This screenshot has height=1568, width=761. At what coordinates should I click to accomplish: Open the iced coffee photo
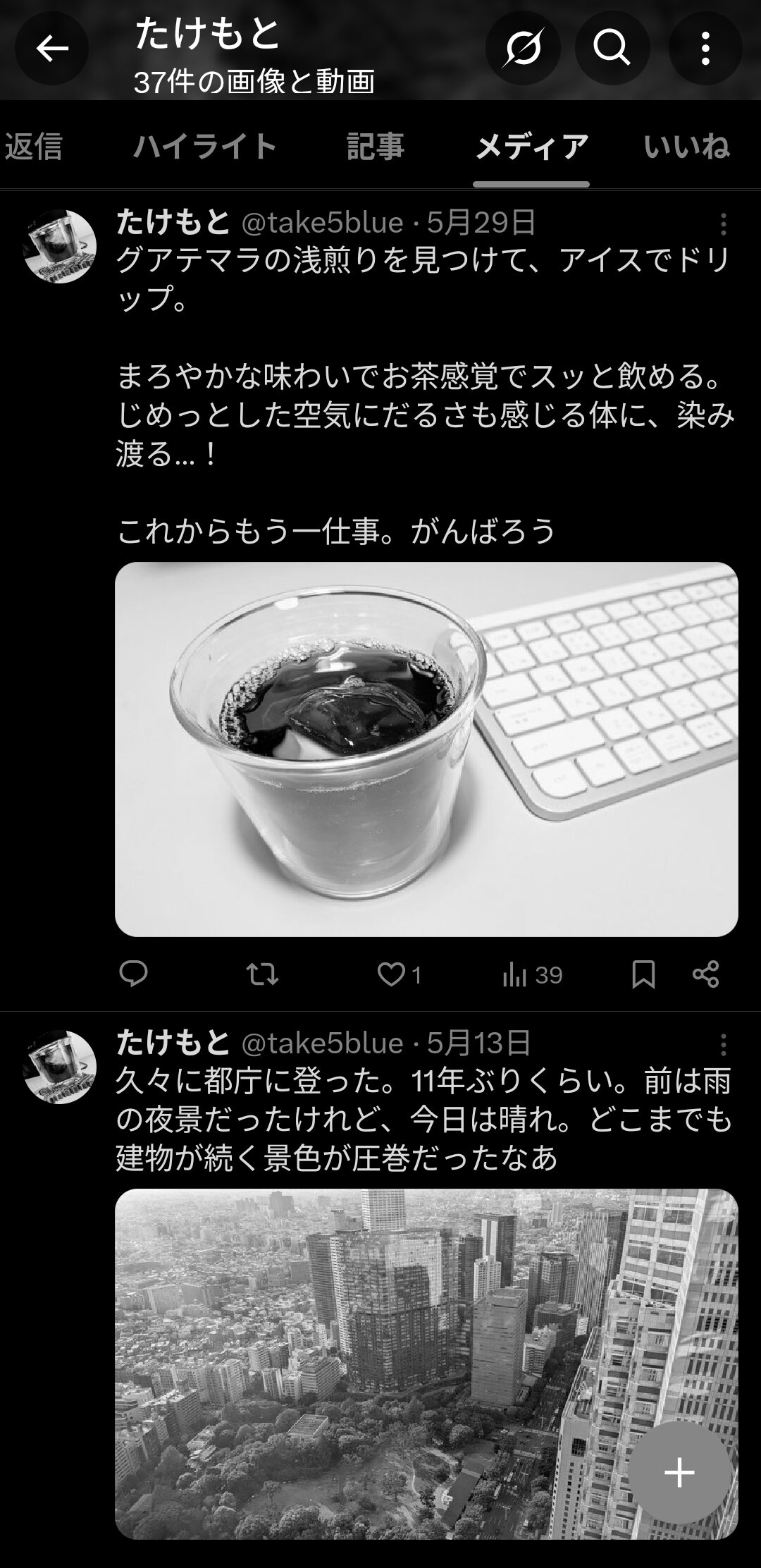point(426,749)
